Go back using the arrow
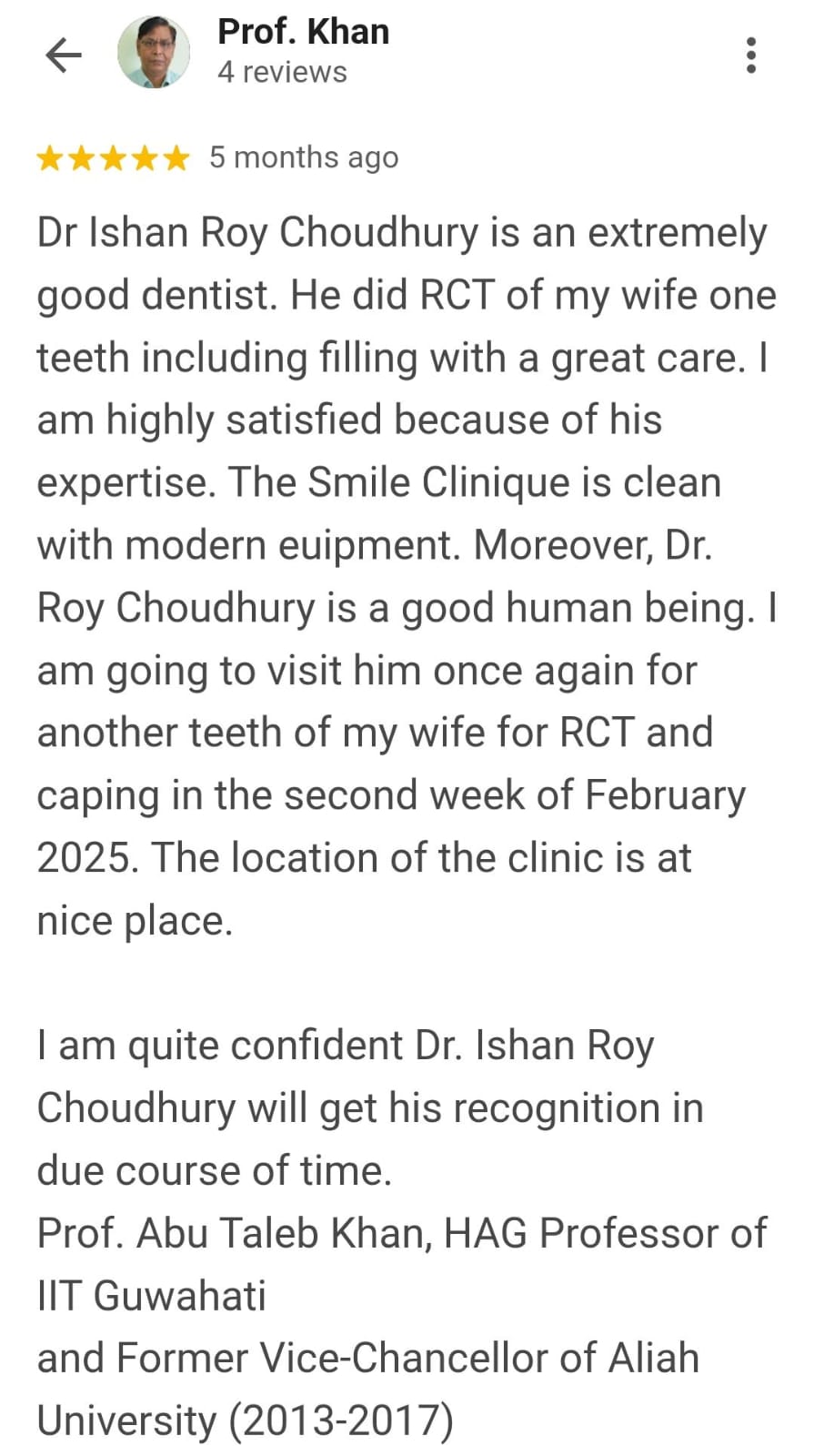Viewport: 814px width, 1456px height. (x=63, y=55)
